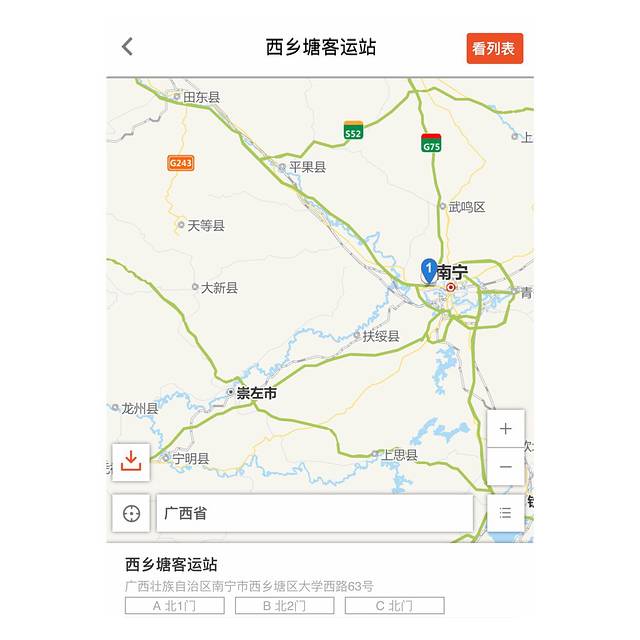The height and width of the screenshot is (640, 640).
Task: Choose entrance A 北1门
Action: click(x=174, y=605)
